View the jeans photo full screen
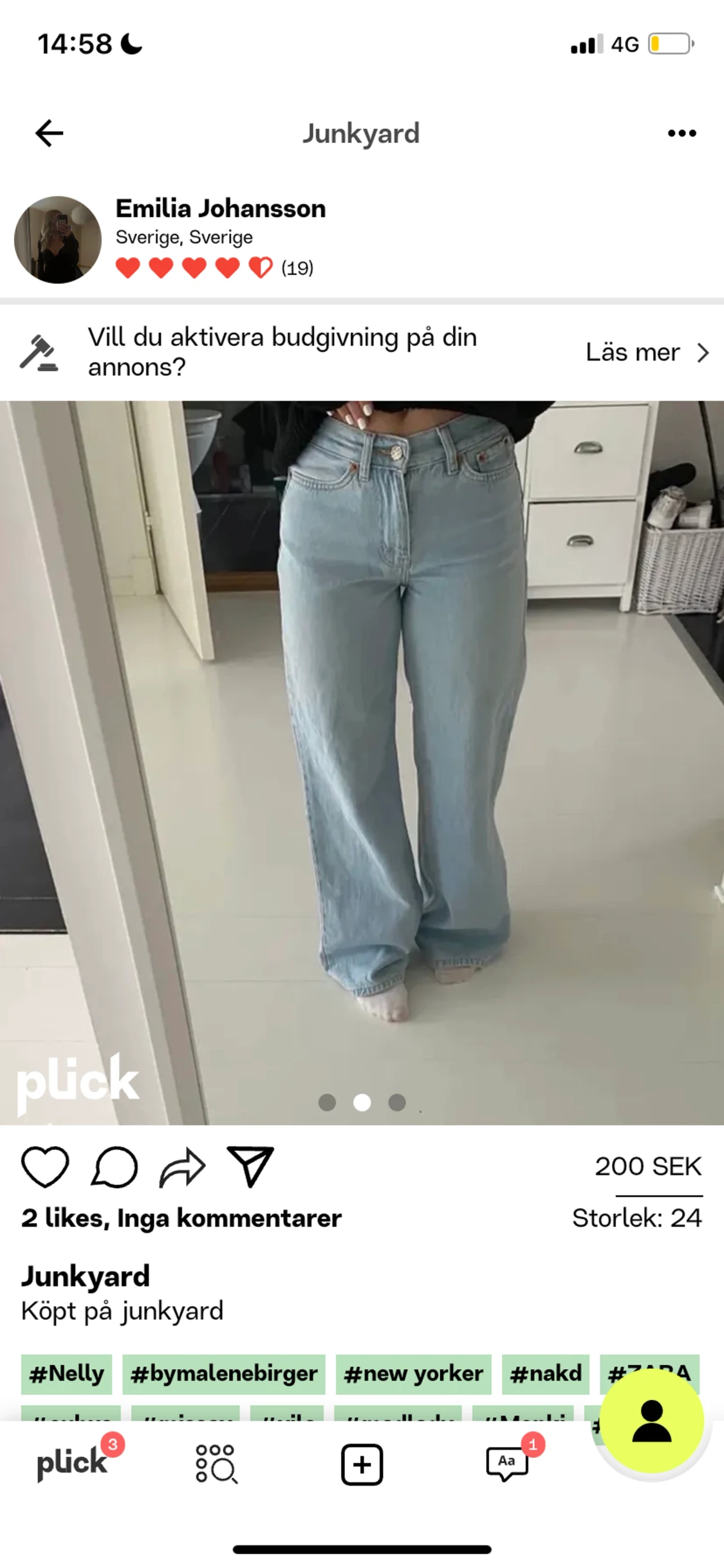The width and height of the screenshot is (724, 1568). coord(362,741)
